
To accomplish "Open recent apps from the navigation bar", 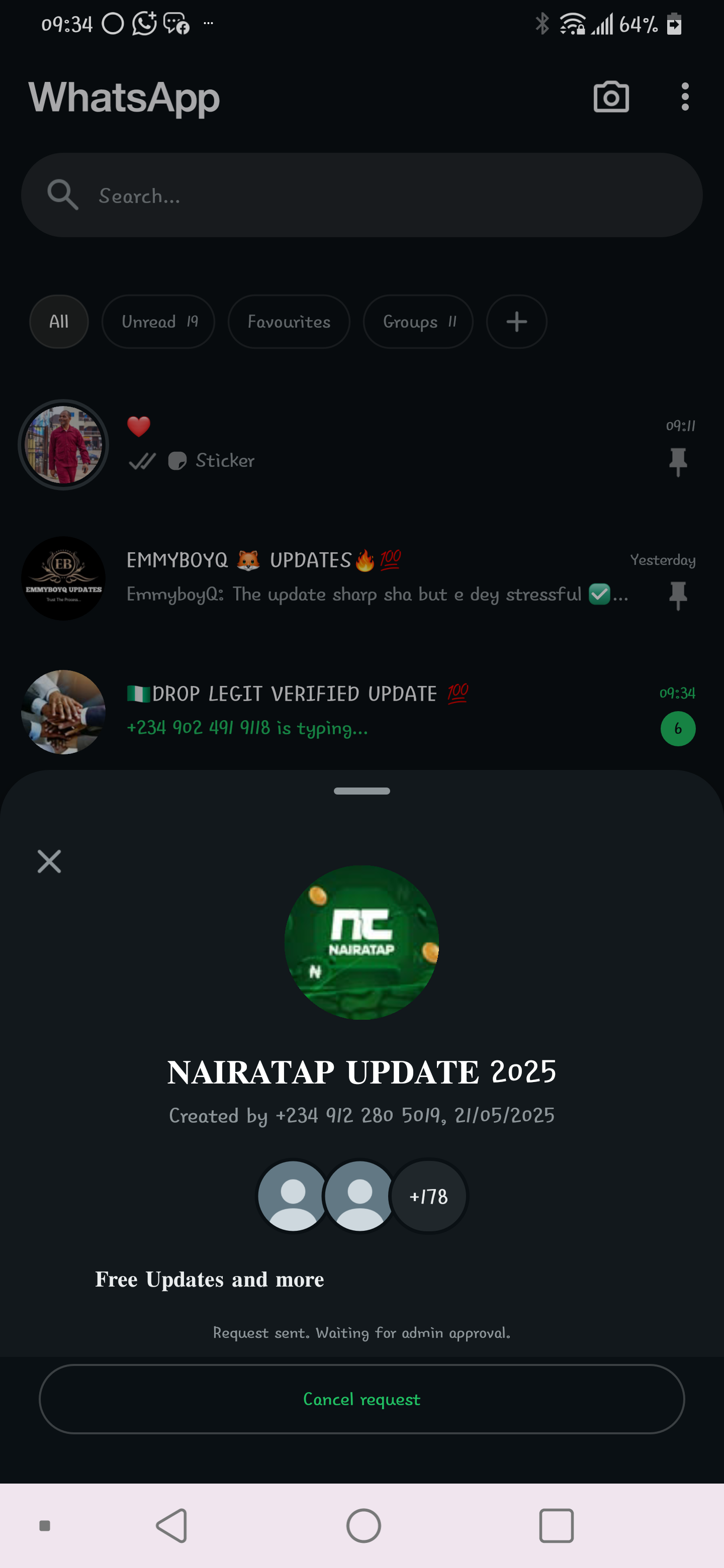I will [x=556, y=1525].
